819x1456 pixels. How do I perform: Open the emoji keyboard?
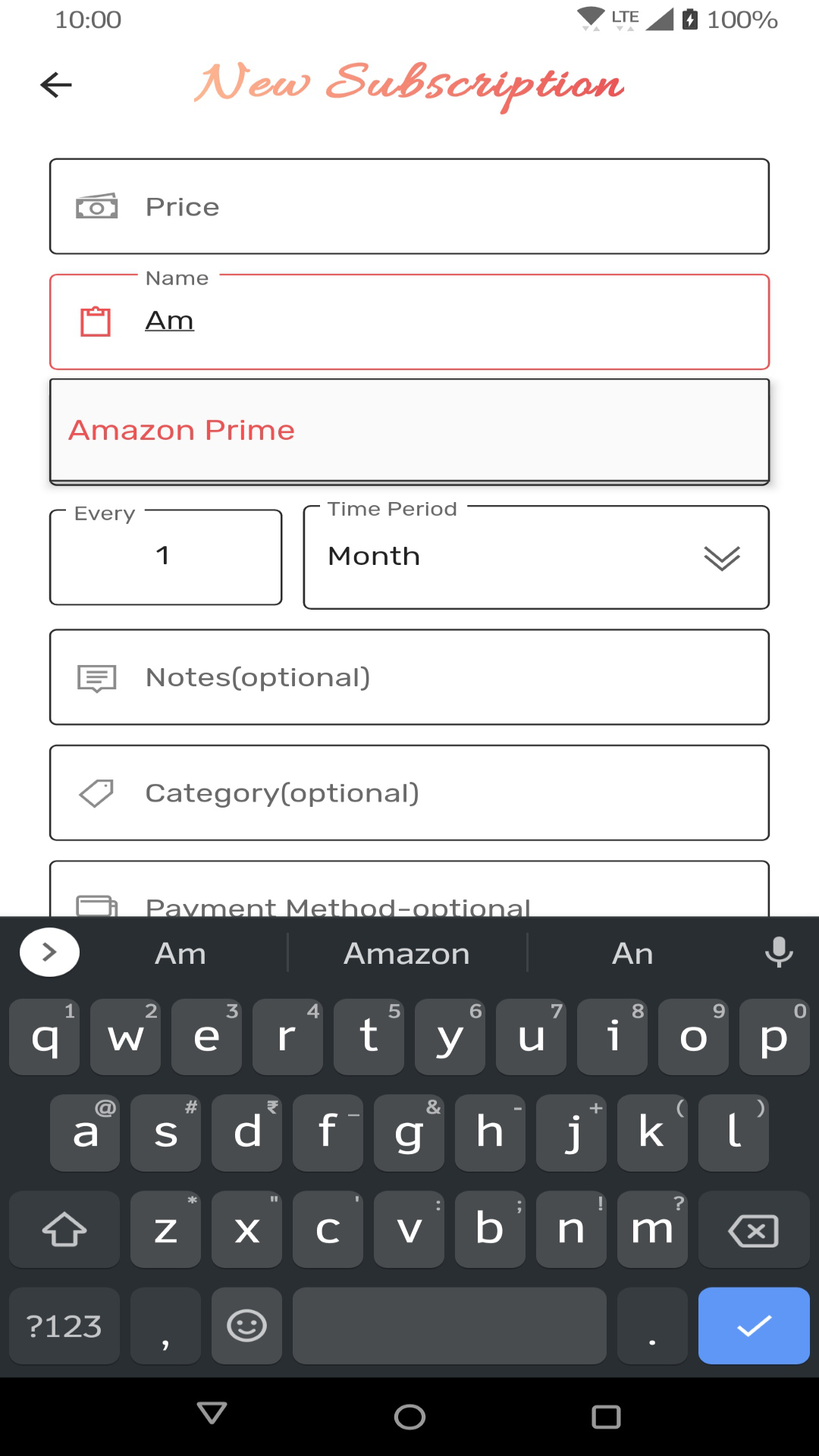point(246,1326)
